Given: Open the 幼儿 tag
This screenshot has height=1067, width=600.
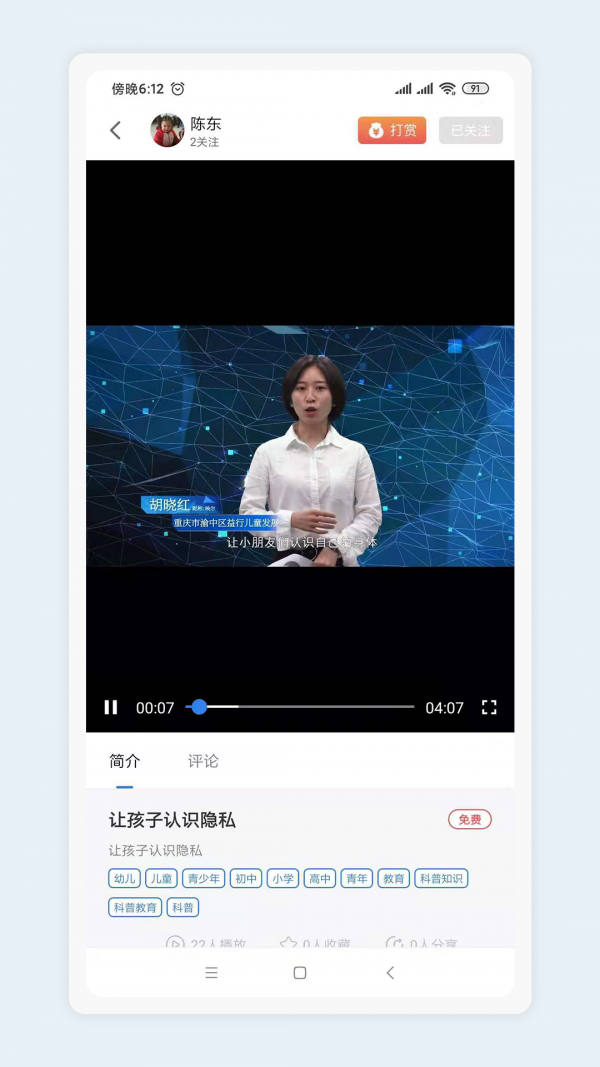Looking at the screenshot, I should click(x=125, y=878).
